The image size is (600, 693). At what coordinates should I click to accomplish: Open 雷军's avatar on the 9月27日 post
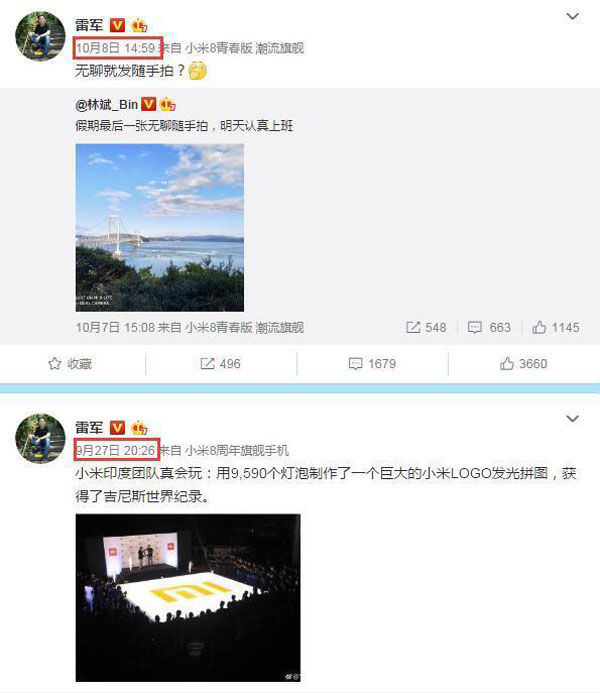[x=39, y=438]
